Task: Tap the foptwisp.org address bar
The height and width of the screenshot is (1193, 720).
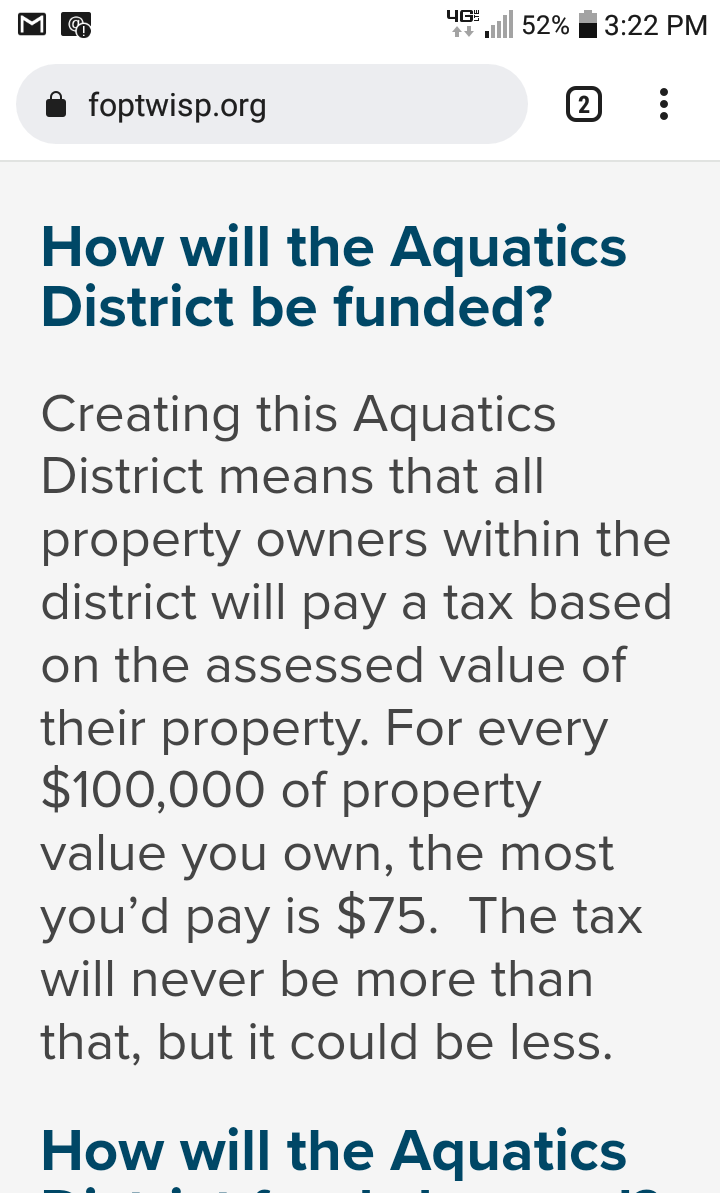Action: (x=270, y=104)
